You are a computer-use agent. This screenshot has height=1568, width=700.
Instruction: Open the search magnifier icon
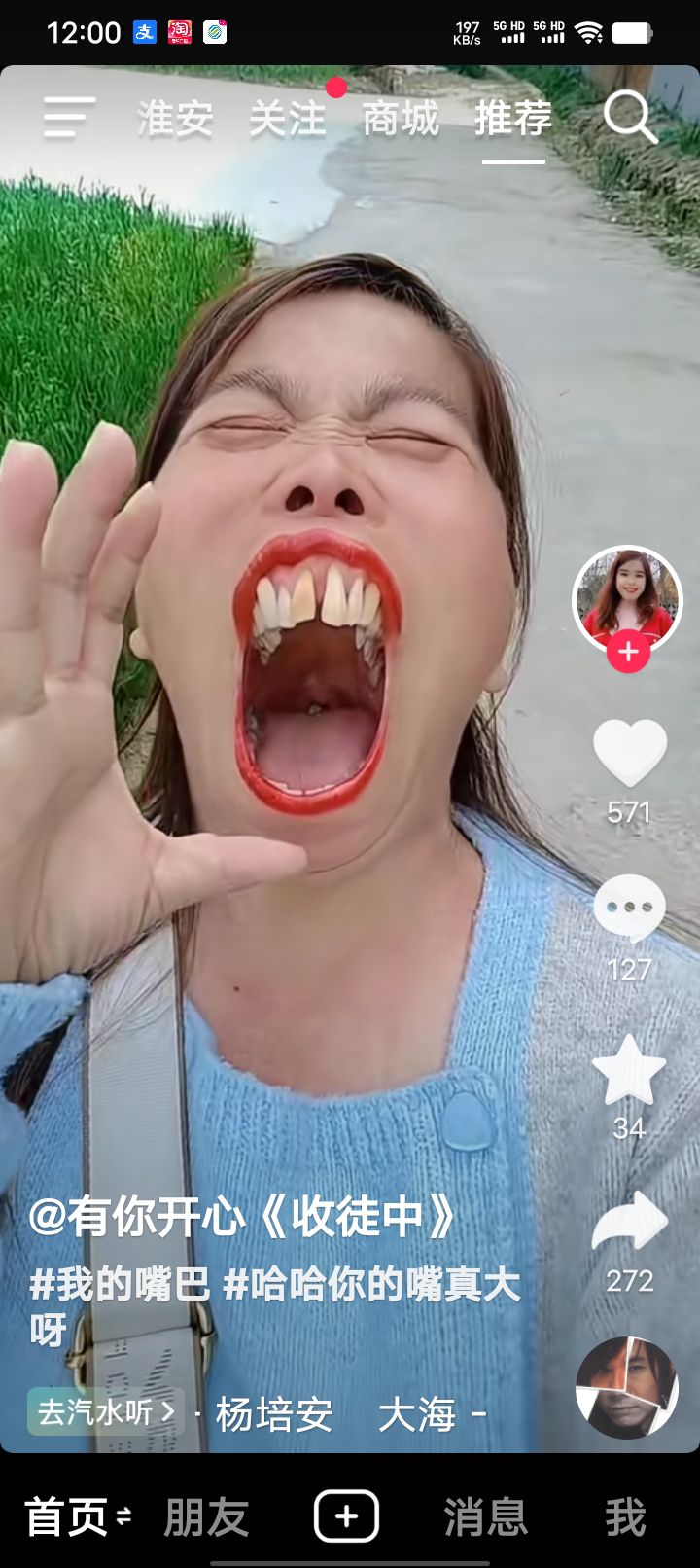(x=630, y=118)
